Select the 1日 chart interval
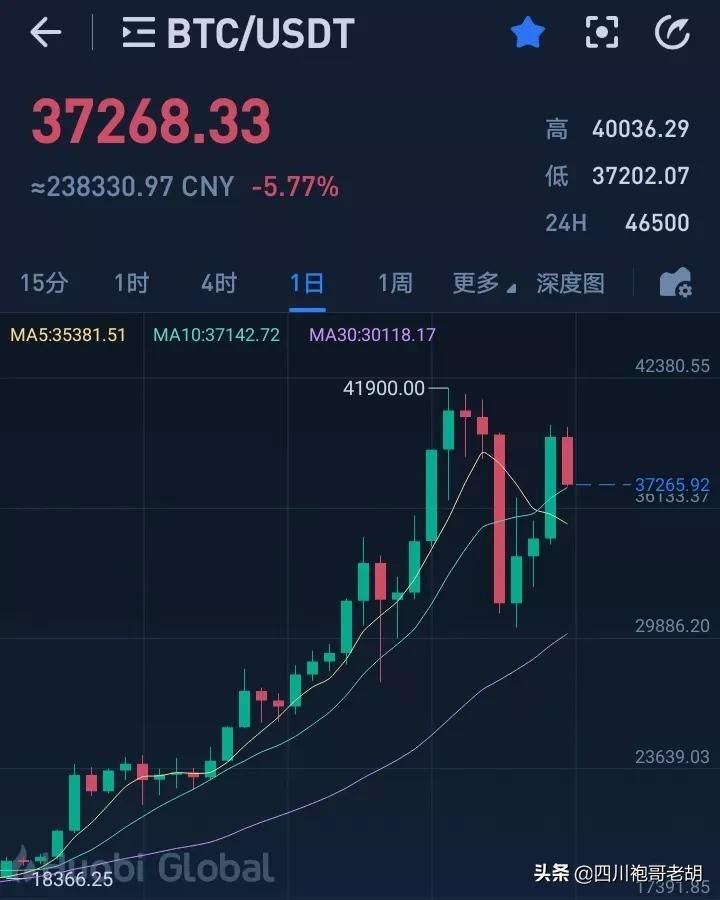This screenshot has width=720, height=900. [307, 283]
